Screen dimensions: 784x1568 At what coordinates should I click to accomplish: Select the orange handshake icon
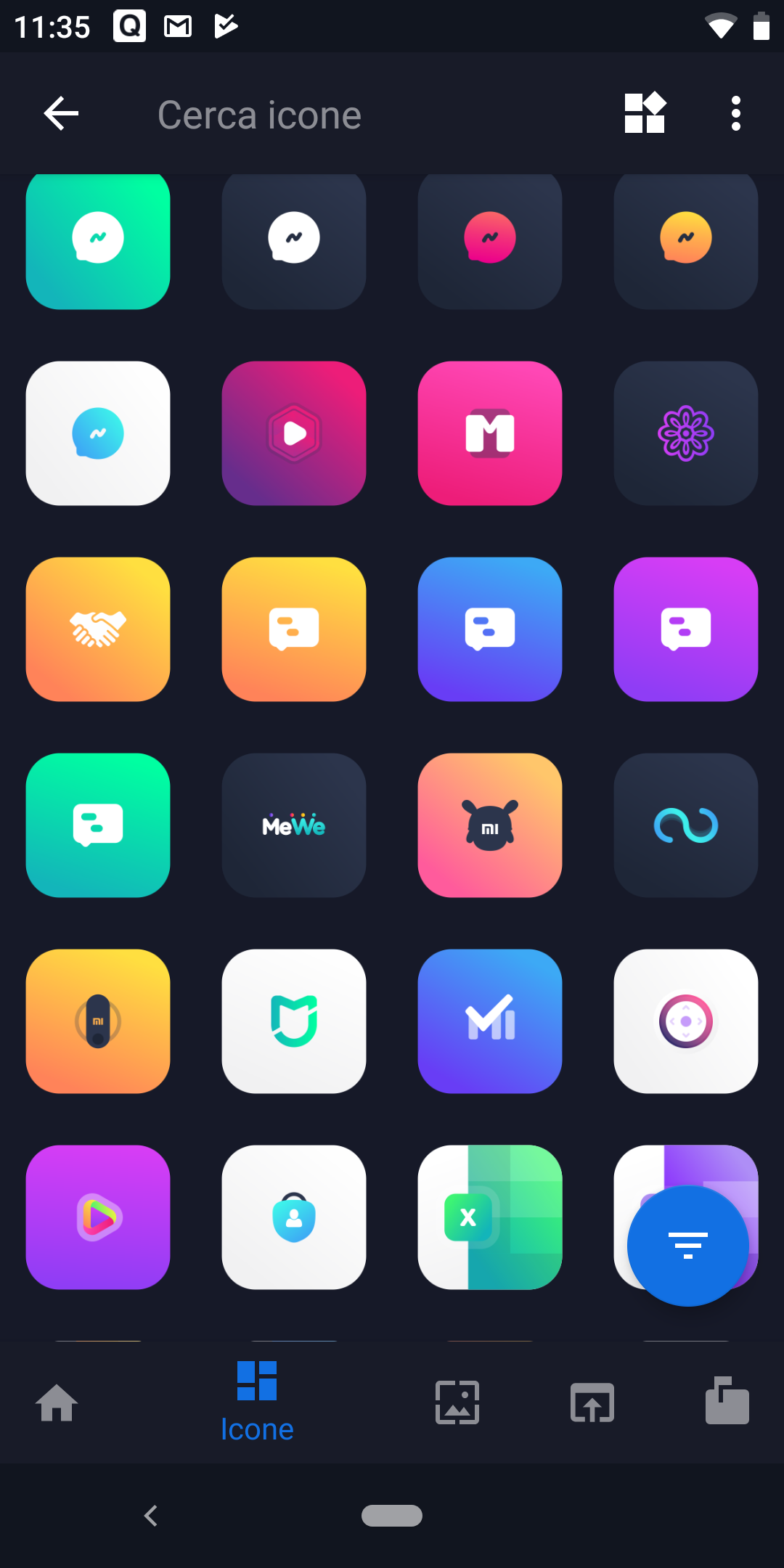pos(98,629)
